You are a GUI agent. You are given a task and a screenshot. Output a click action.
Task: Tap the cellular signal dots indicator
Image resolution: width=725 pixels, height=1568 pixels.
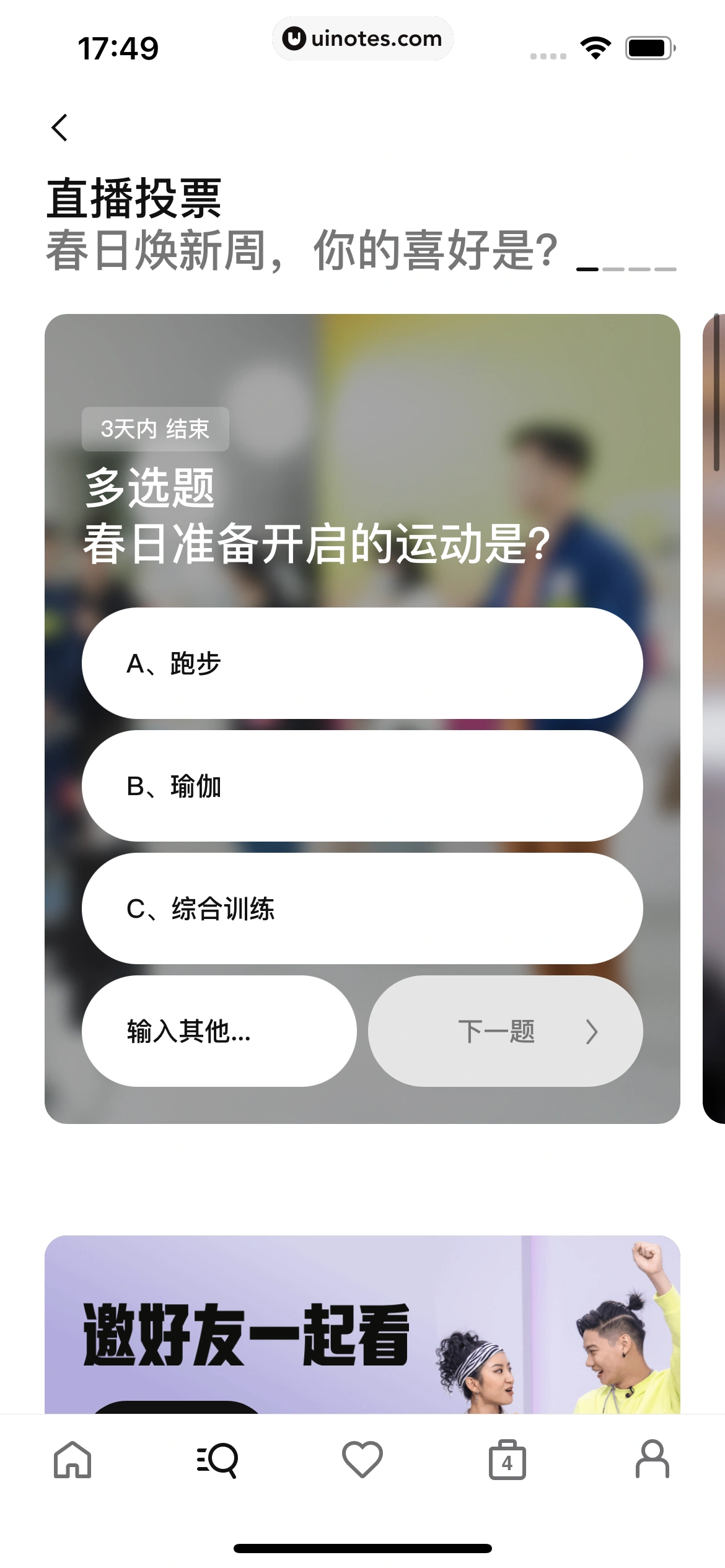548,54
